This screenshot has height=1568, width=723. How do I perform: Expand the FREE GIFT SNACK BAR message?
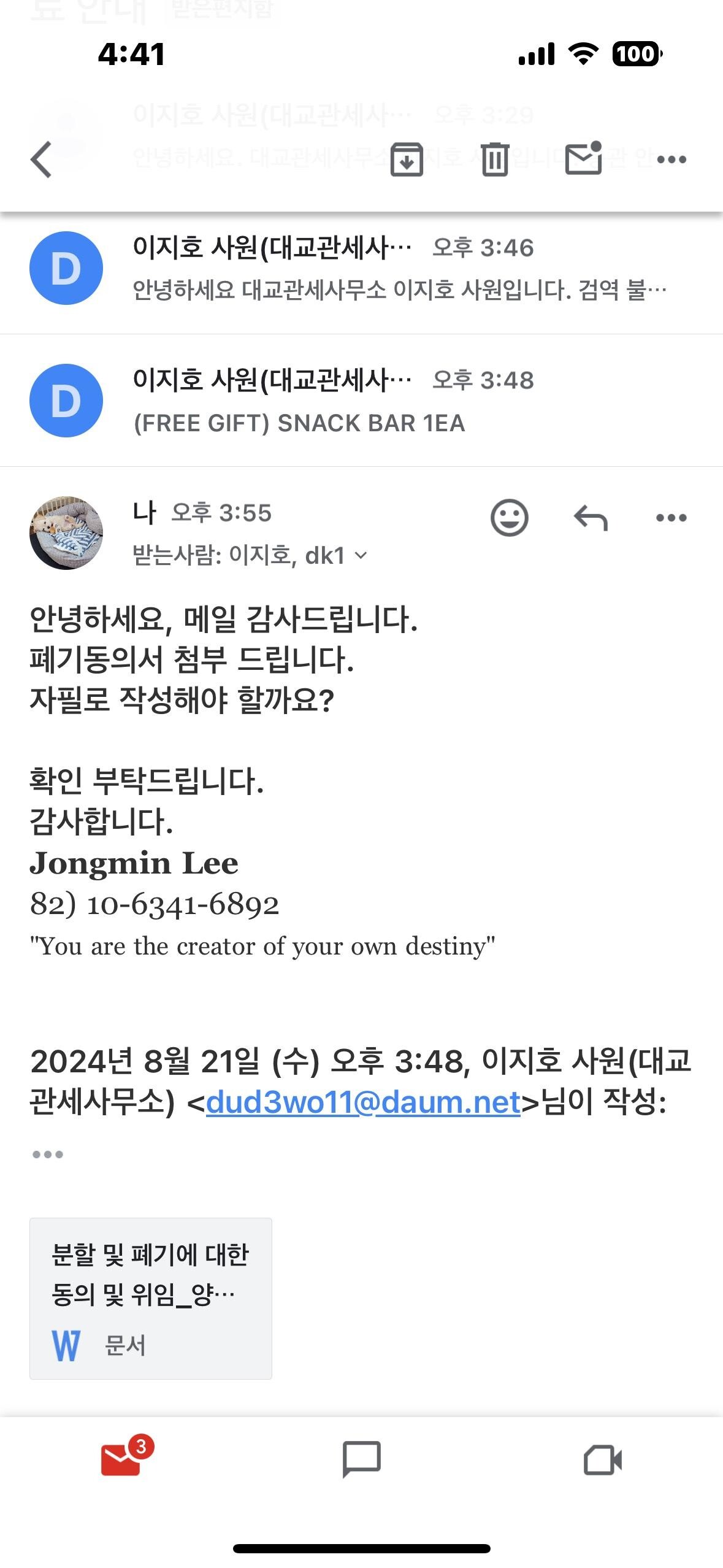pos(361,401)
